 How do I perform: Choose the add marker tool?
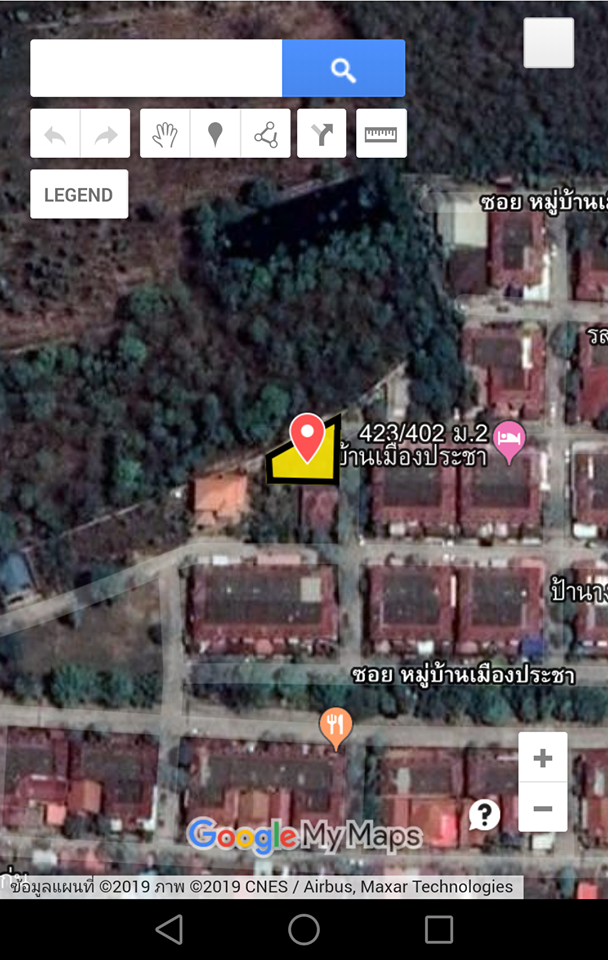[215, 134]
